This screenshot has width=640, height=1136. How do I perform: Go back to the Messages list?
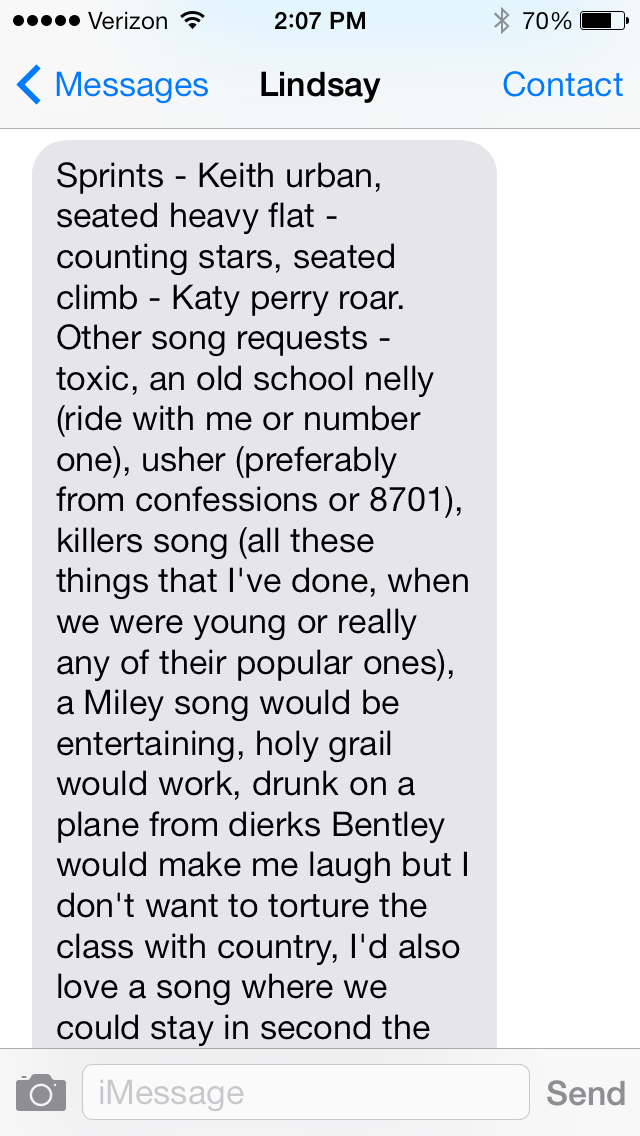coord(112,85)
